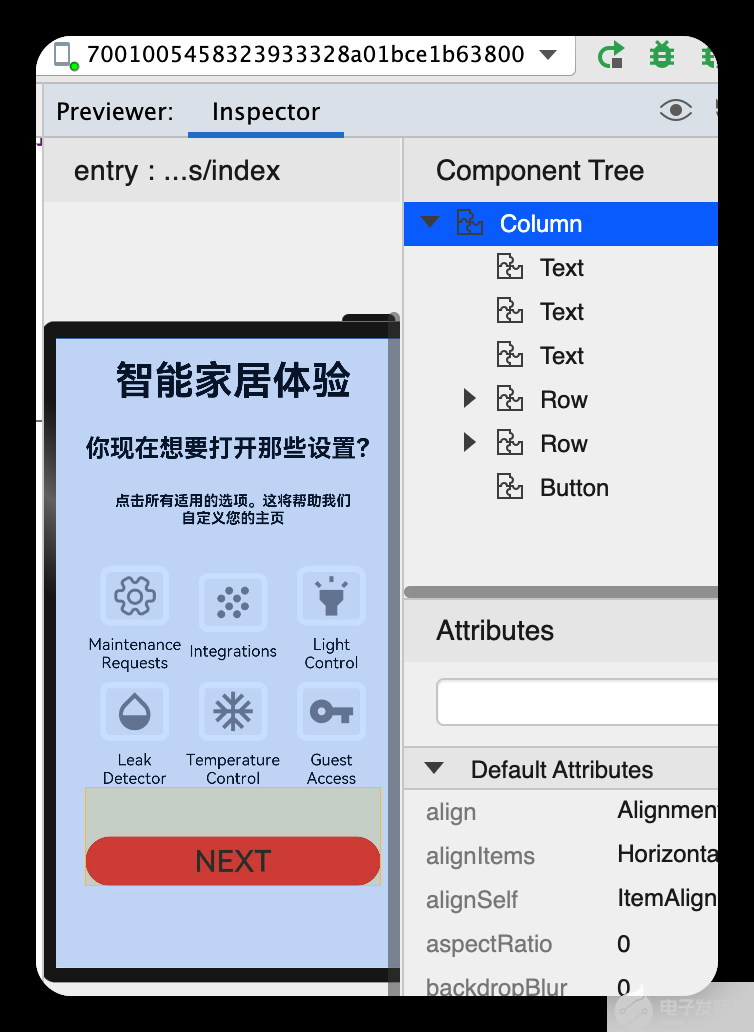Start debugging with the bug icon
The image size is (754, 1032).
(x=661, y=55)
